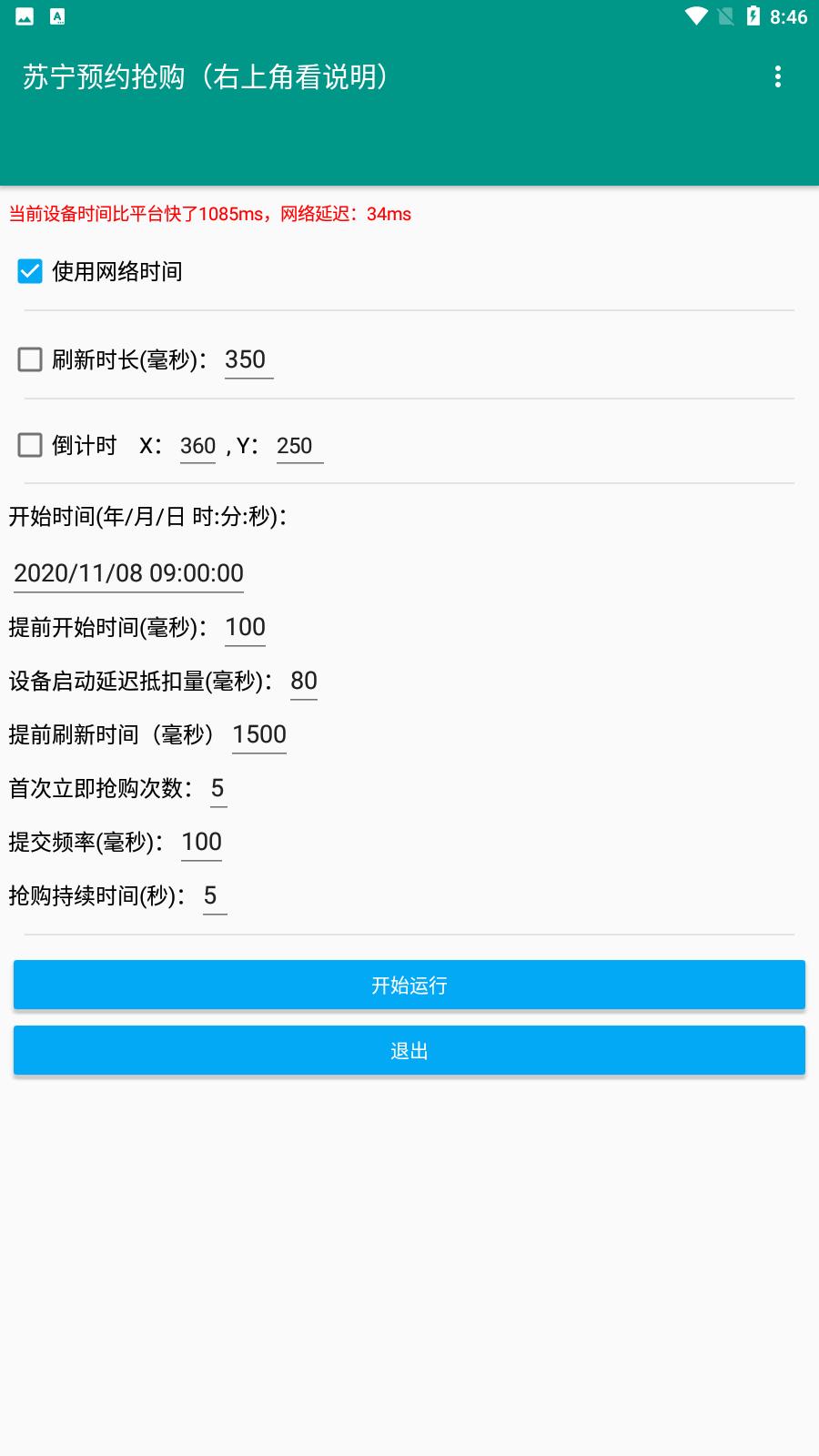This screenshot has height=1456, width=819.
Task: Click the letter-A notification icon in status bar
Action: point(59,14)
